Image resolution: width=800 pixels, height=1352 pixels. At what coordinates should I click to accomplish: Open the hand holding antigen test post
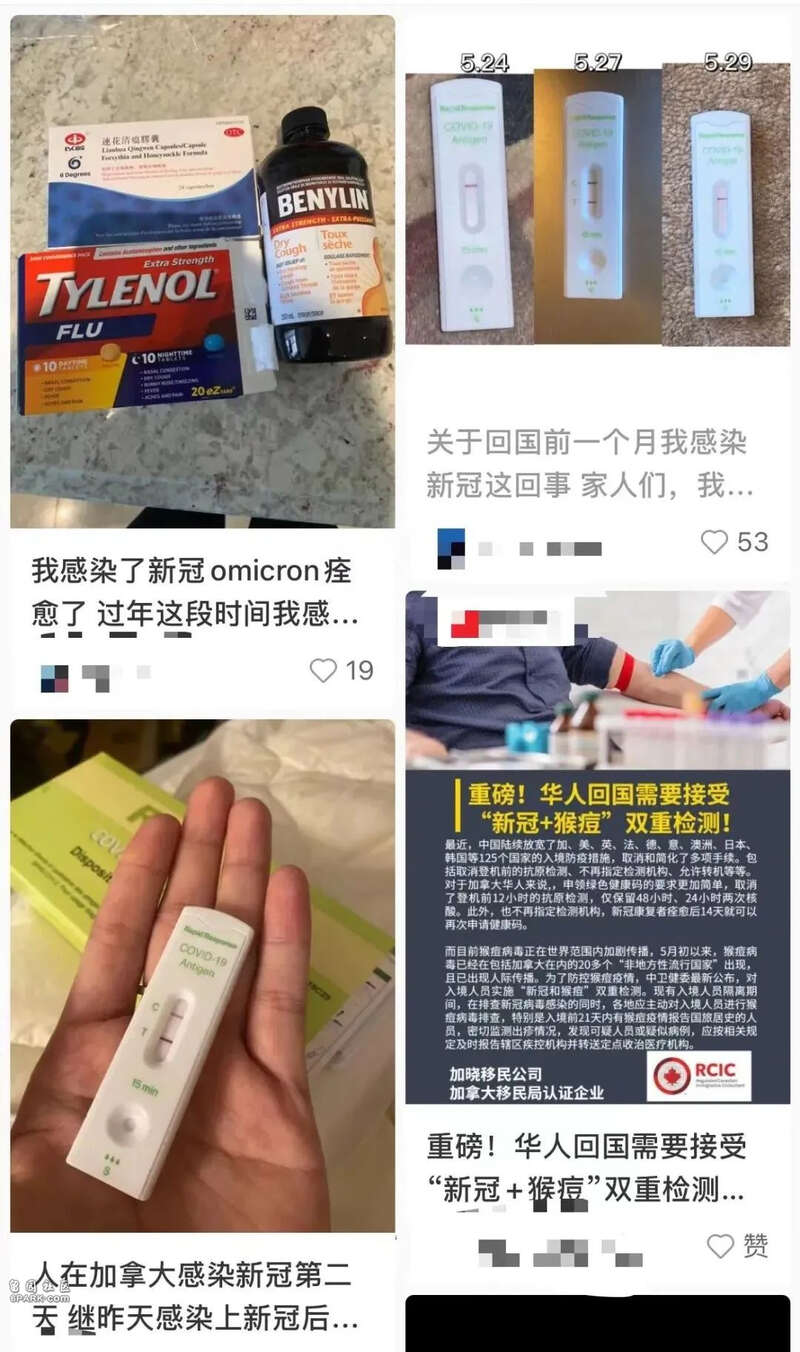(x=202, y=975)
